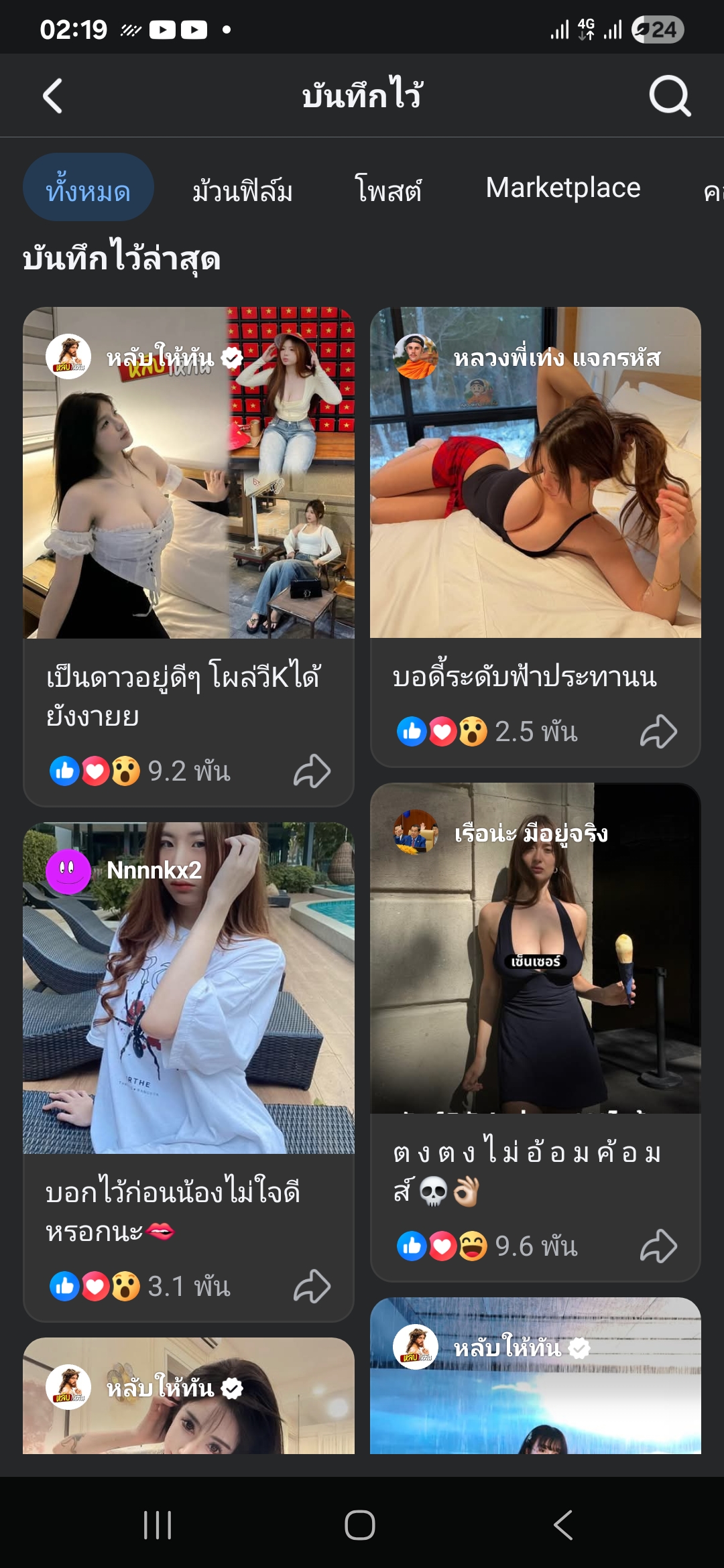
Task: Open the saved reel by Nnnnkx2
Action: (x=188, y=988)
